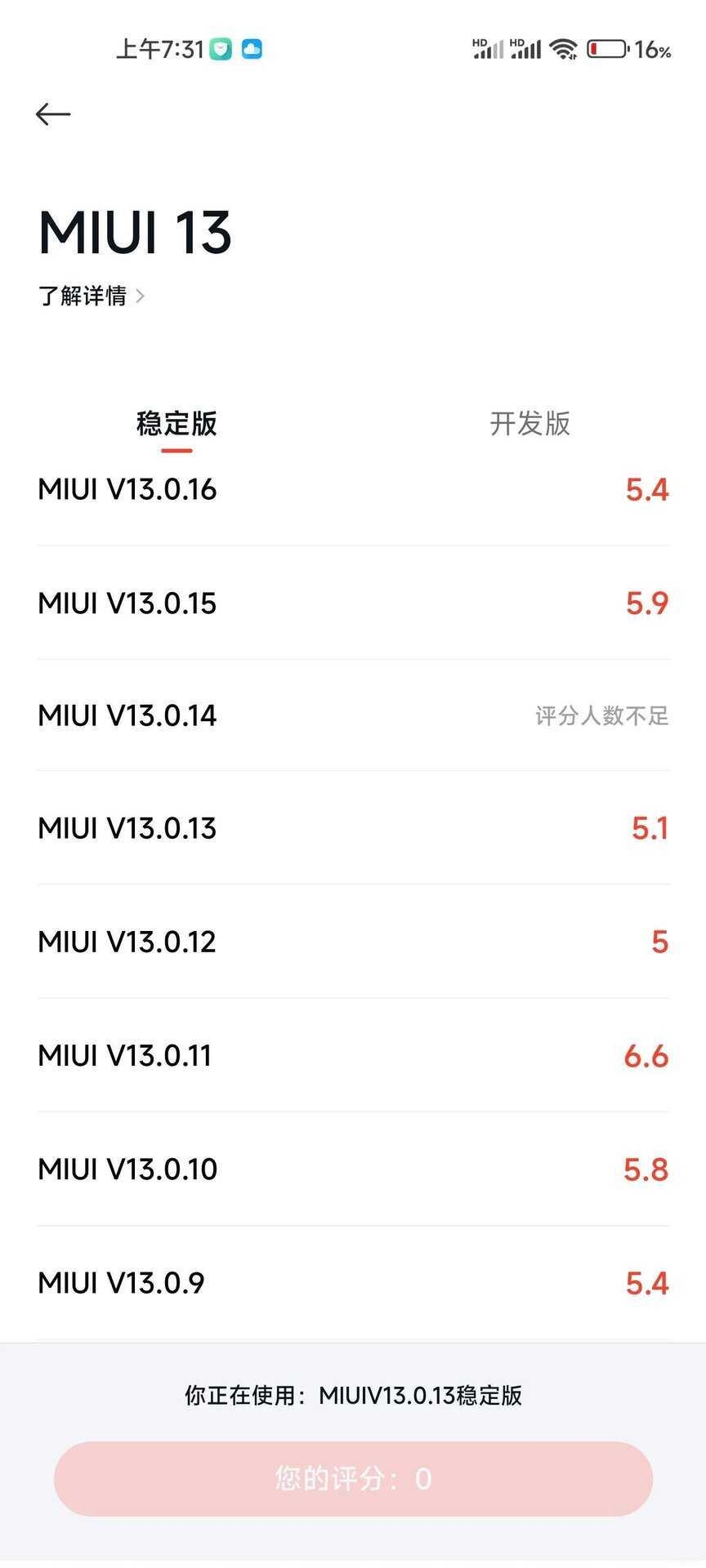Screen dimensions: 706x1568
Task: Go back using the arrow icon
Action: point(53,114)
